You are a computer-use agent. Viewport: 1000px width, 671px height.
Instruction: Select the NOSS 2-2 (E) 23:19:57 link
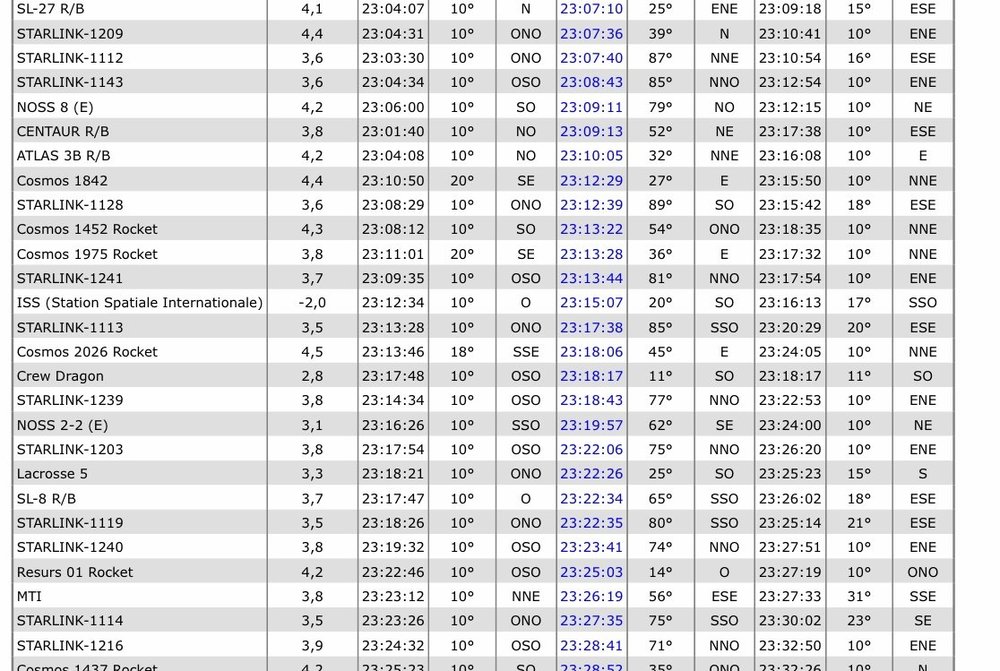click(591, 425)
